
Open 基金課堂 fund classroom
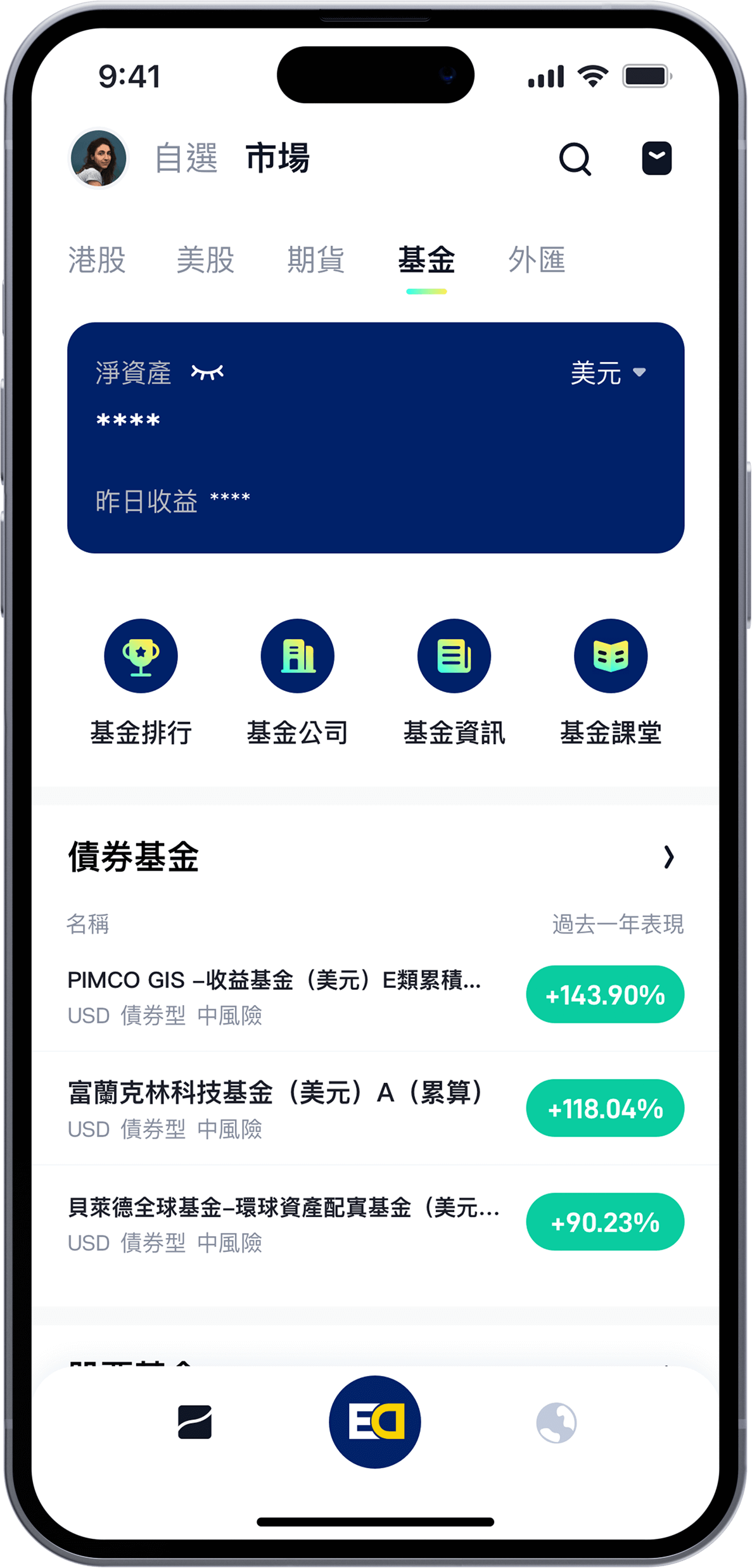(610, 680)
